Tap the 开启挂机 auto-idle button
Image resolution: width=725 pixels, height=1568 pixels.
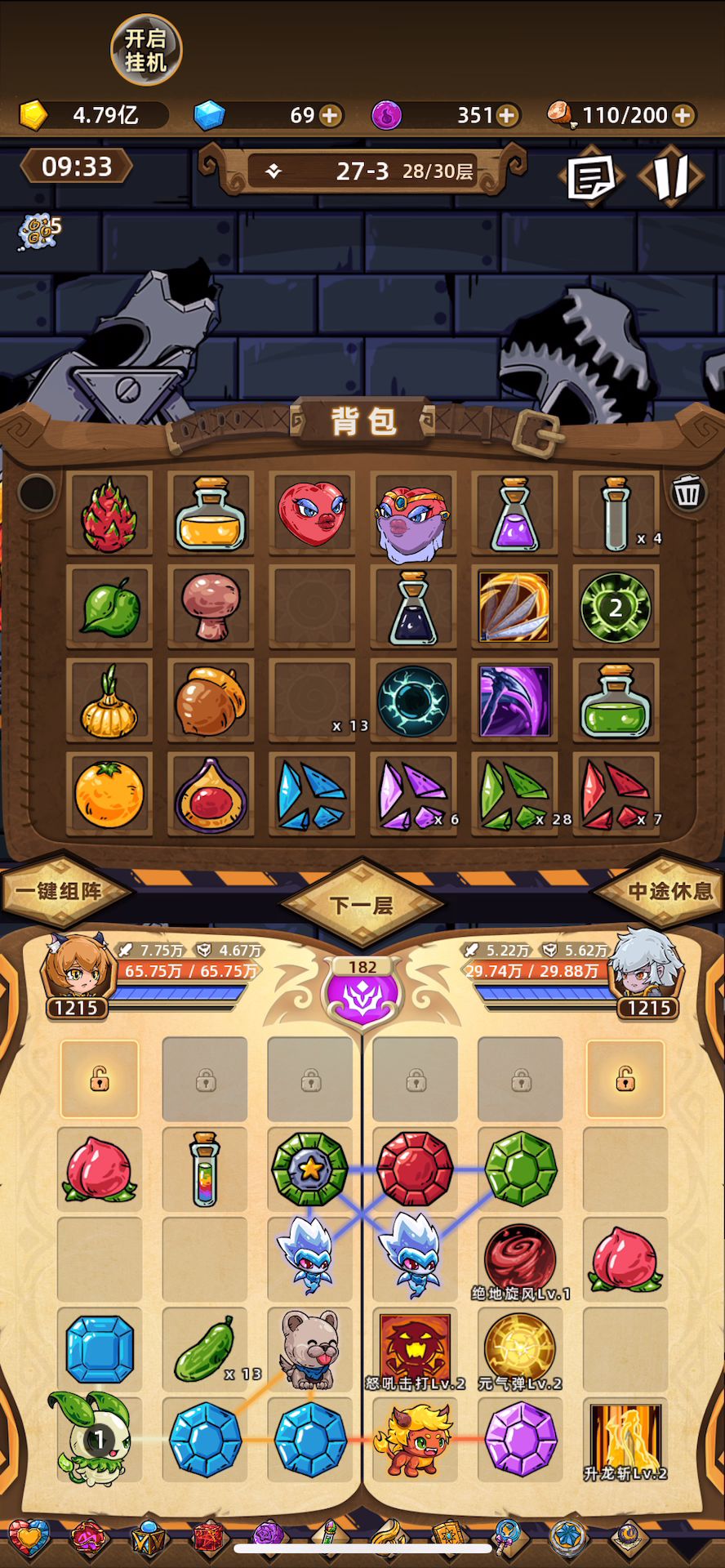pyautogui.click(x=146, y=50)
